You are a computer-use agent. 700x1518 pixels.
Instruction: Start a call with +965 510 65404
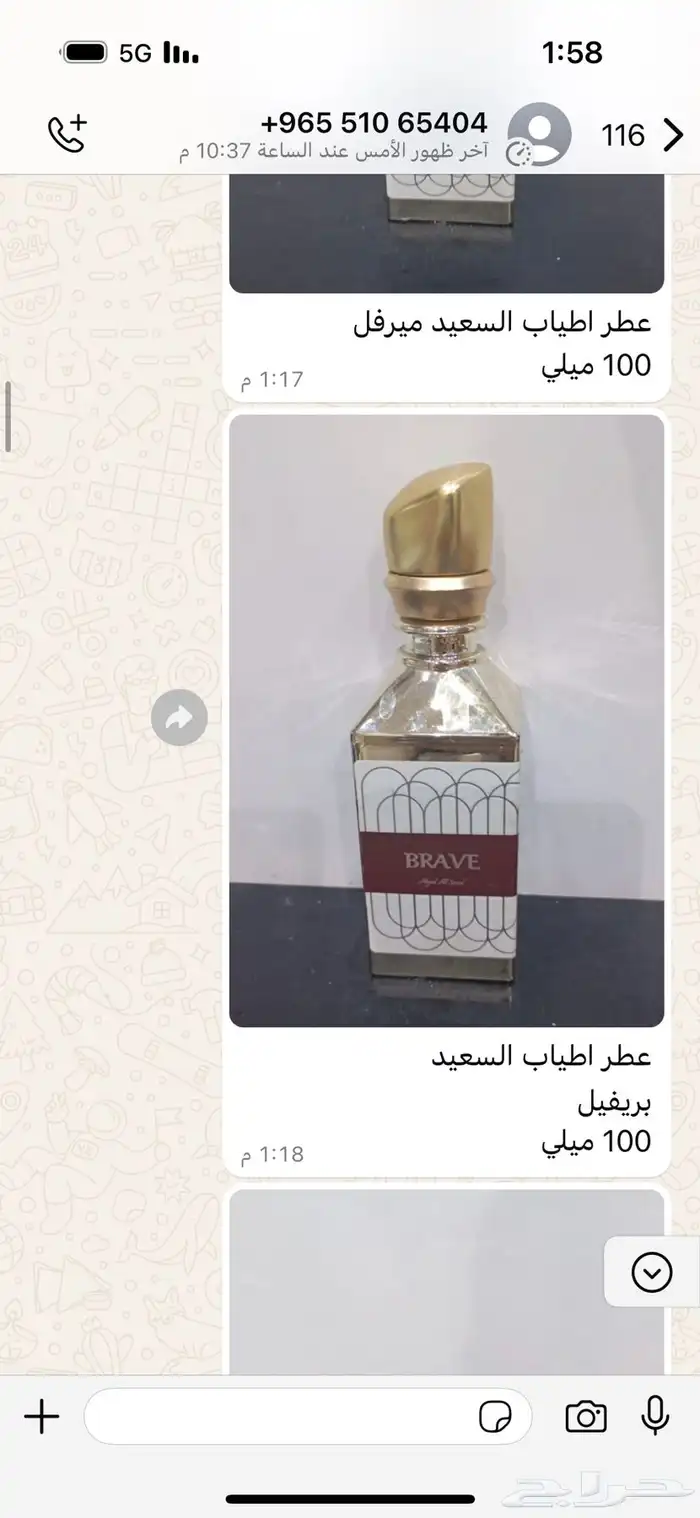point(68,134)
